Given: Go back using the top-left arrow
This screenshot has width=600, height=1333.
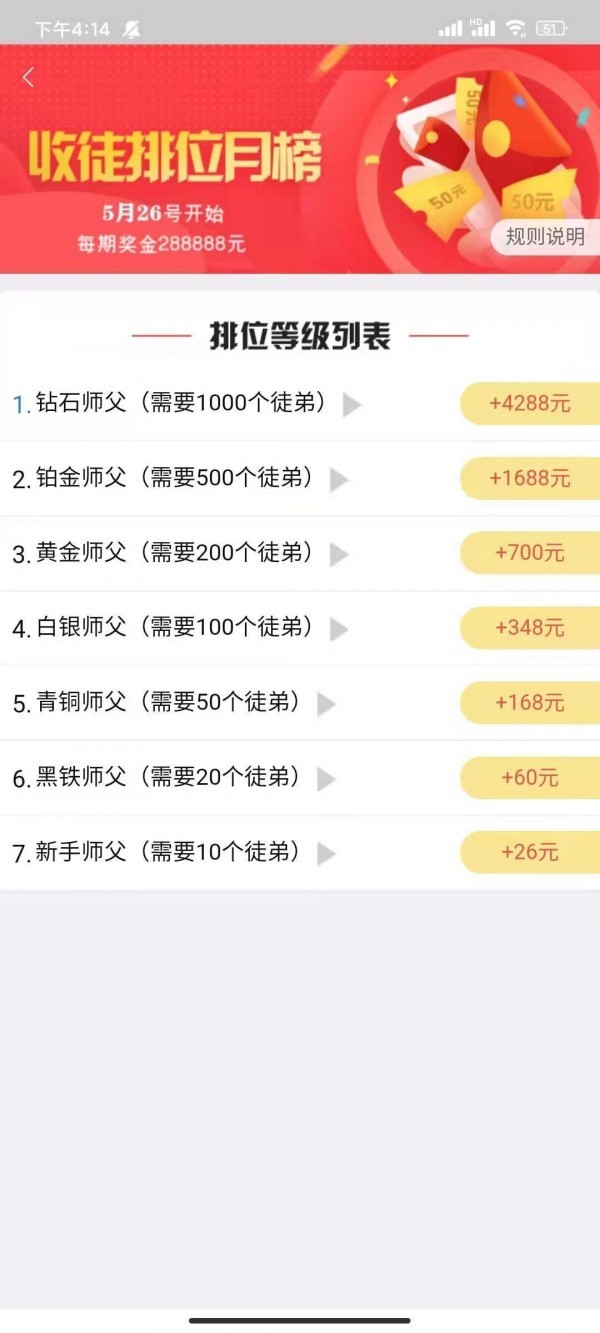Looking at the screenshot, I should (28, 78).
